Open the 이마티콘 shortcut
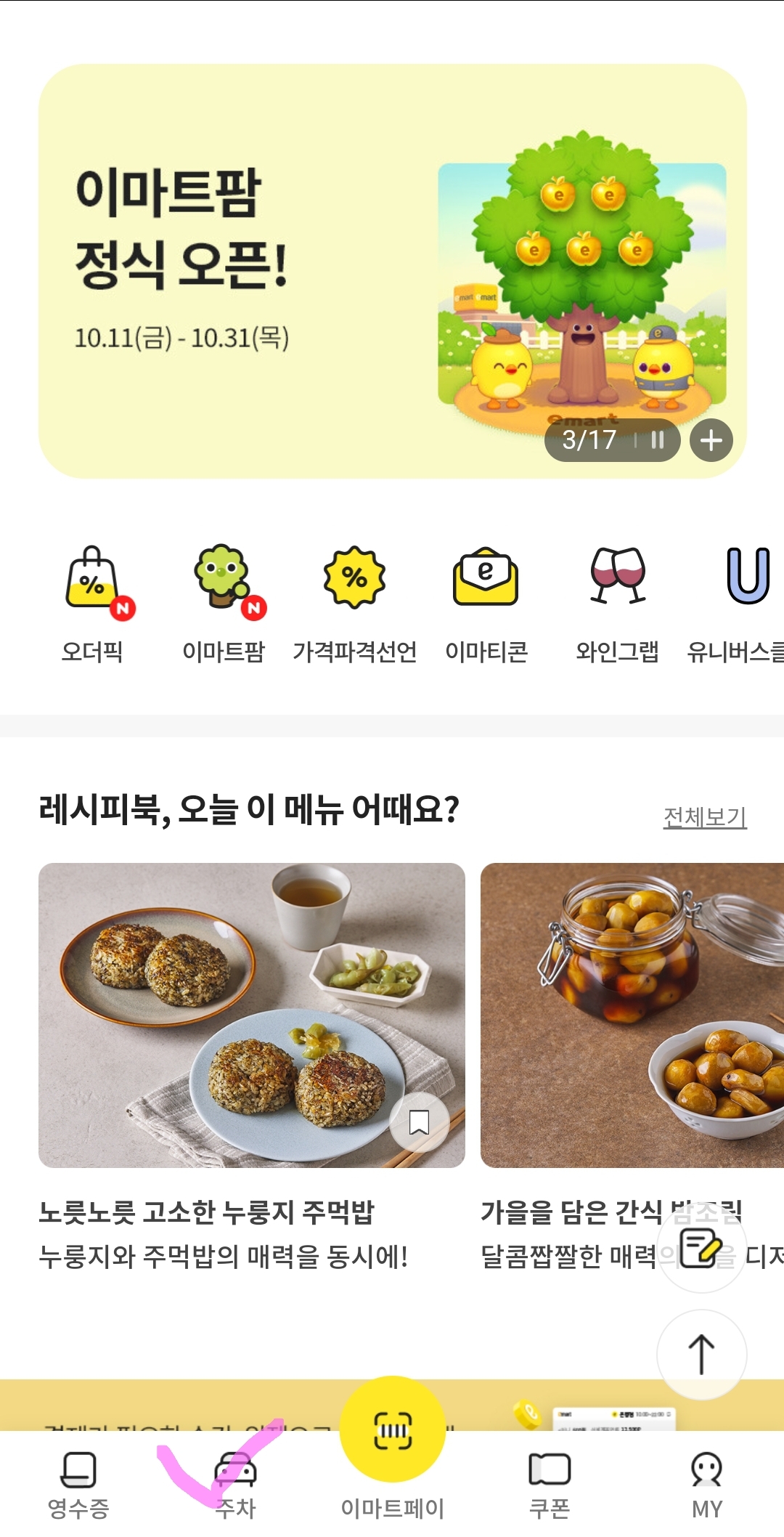Image resolution: width=784 pixels, height=1537 pixels. coord(486,603)
